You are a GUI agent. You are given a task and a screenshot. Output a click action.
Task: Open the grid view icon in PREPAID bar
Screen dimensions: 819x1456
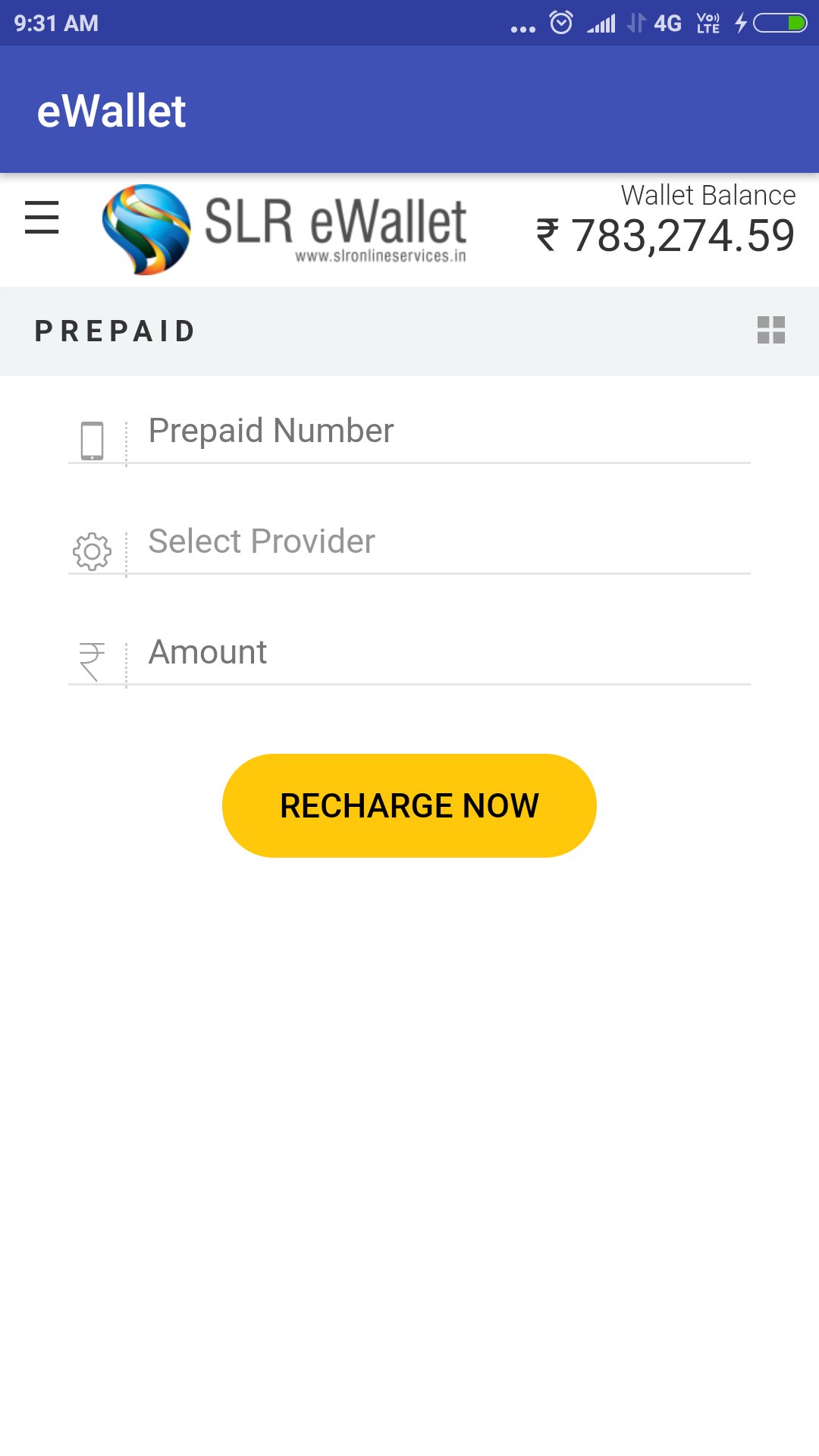(772, 331)
